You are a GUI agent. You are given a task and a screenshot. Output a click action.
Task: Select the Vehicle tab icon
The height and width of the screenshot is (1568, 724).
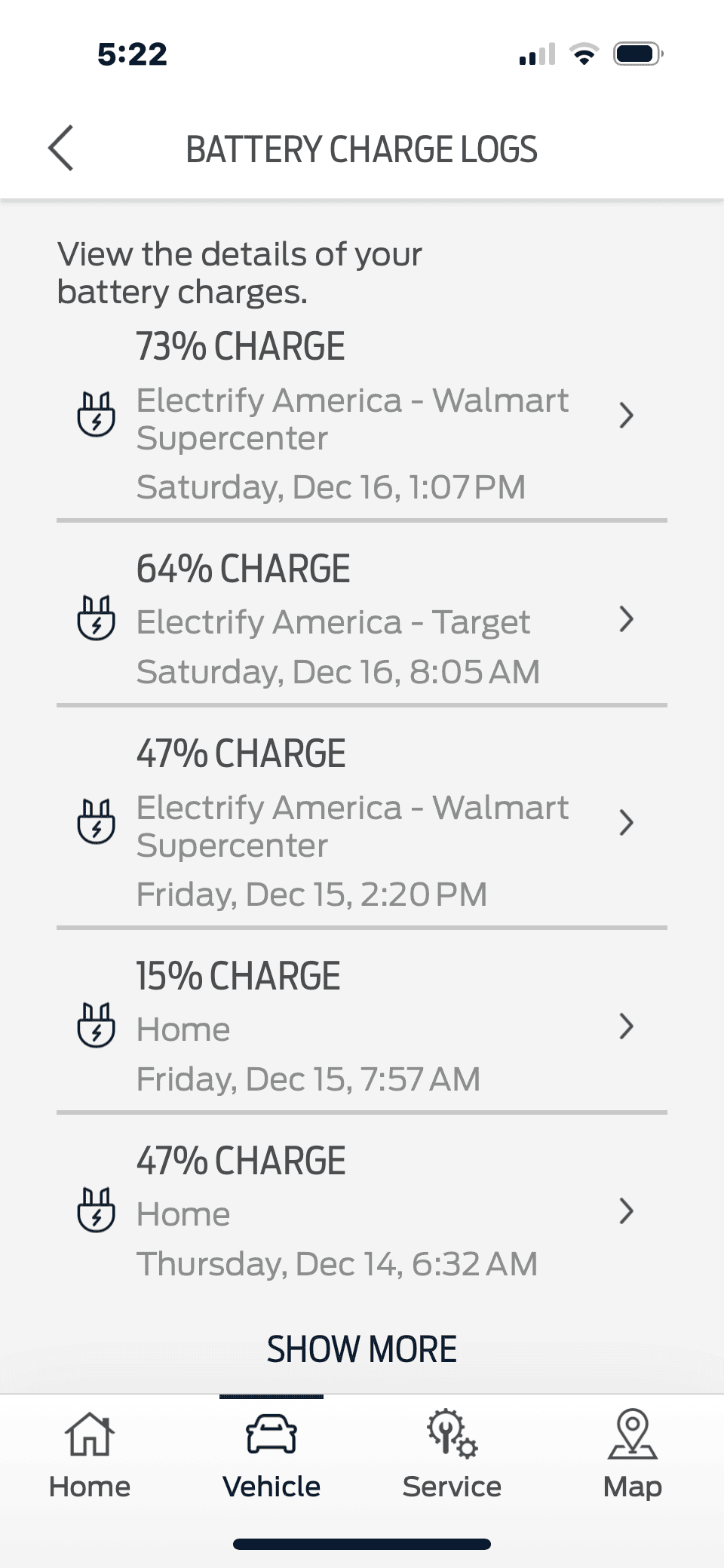(x=270, y=1437)
